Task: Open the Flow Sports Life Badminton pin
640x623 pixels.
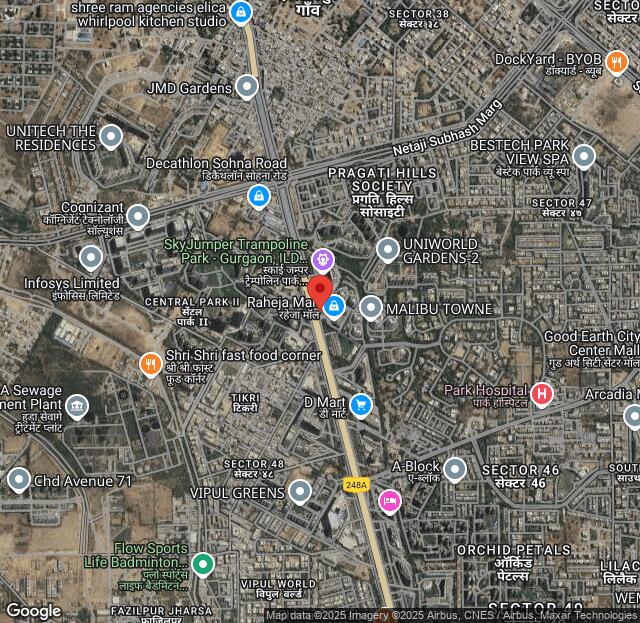Action: click(203, 566)
